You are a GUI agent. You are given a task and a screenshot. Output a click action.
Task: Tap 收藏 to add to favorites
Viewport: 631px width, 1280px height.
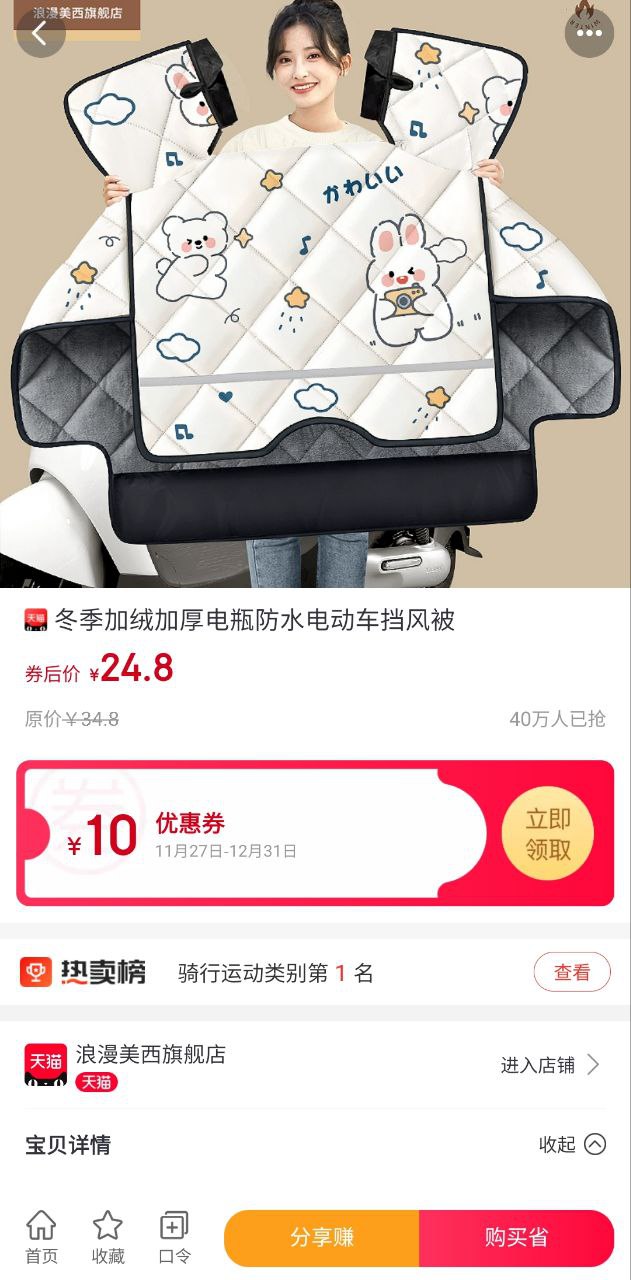[107, 1238]
